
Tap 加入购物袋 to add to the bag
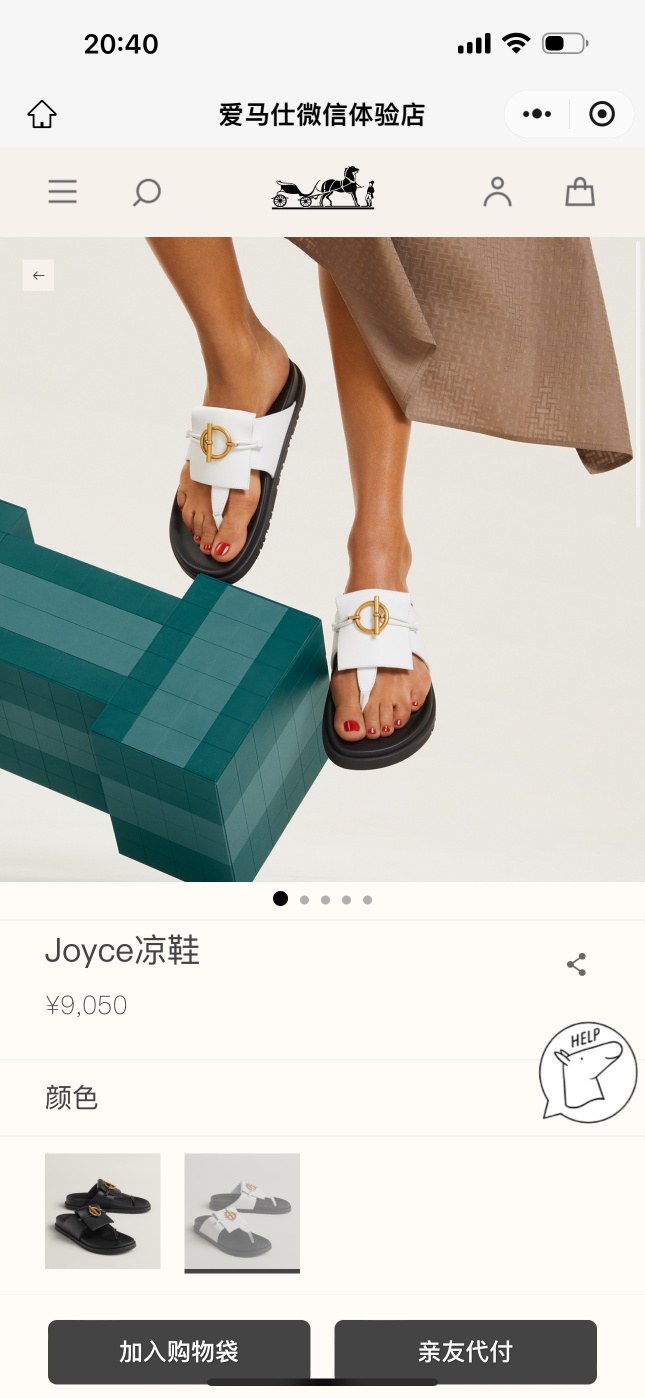(x=179, y=1352)
